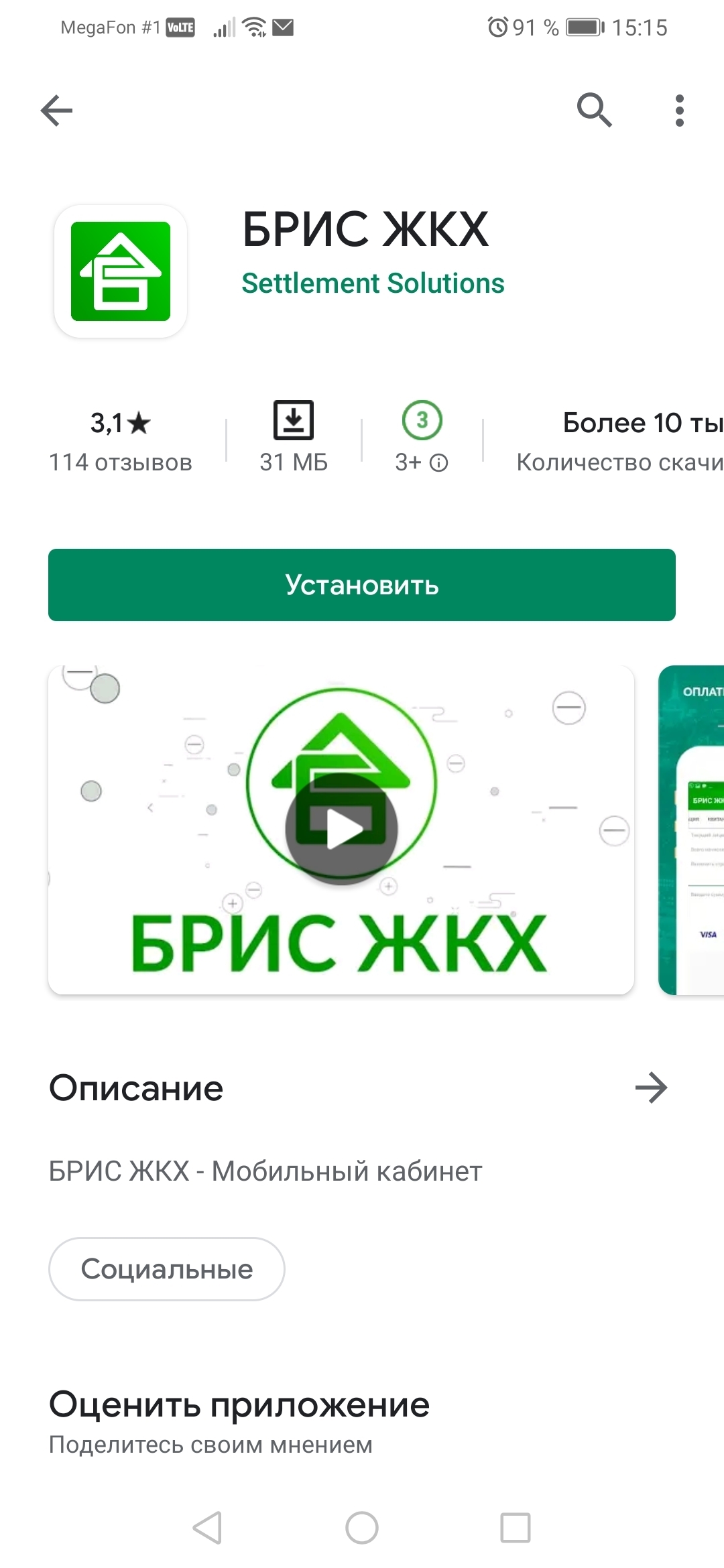This screenshot has height=1568, width=724.
Task: Open the Settlement Solutions developer page
Action: click(373, 283)
